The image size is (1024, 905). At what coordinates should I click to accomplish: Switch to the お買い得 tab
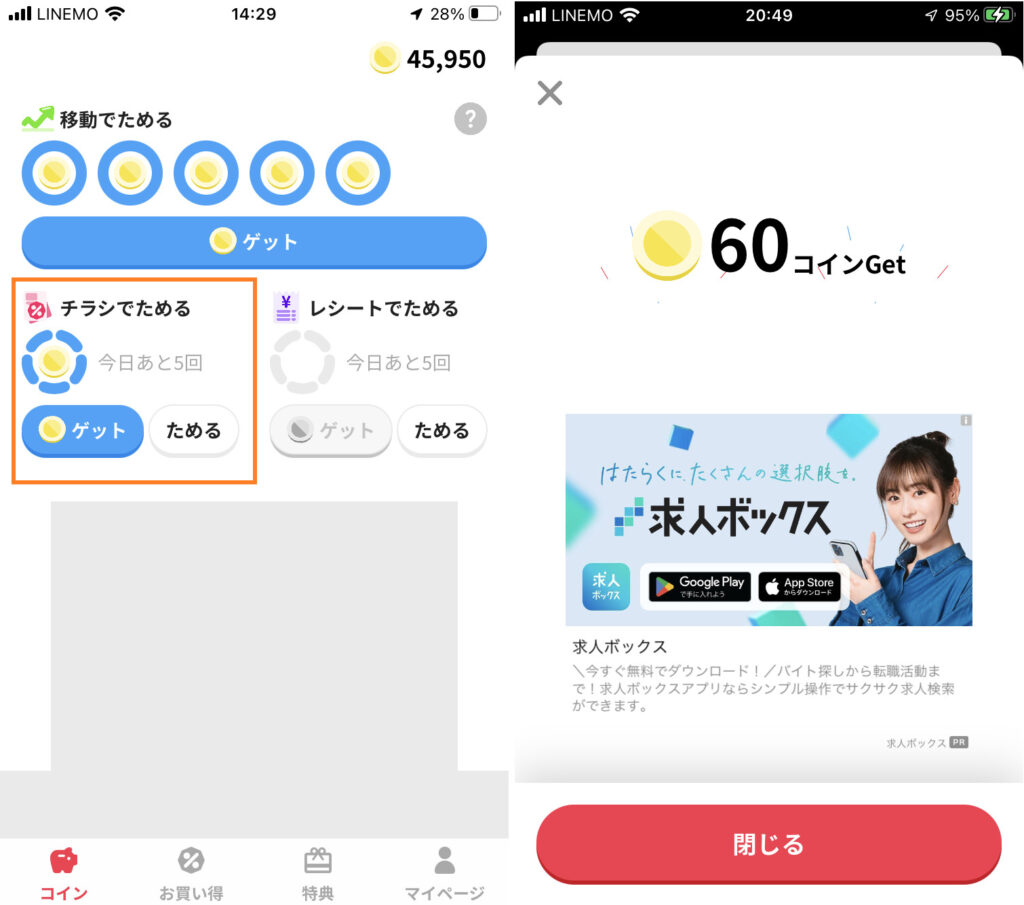190,872
